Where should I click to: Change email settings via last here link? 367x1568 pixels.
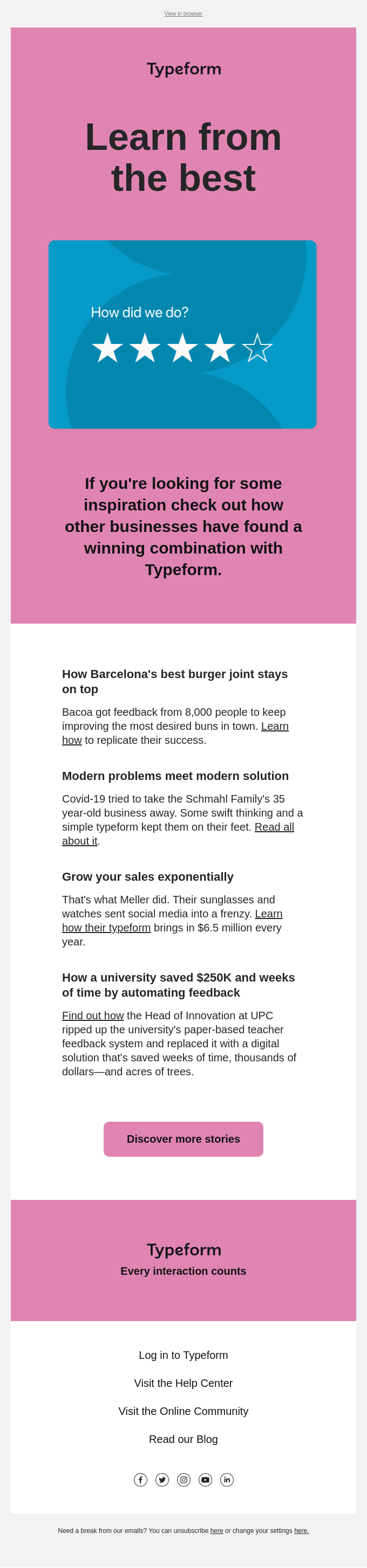(x=301, y=1531)
